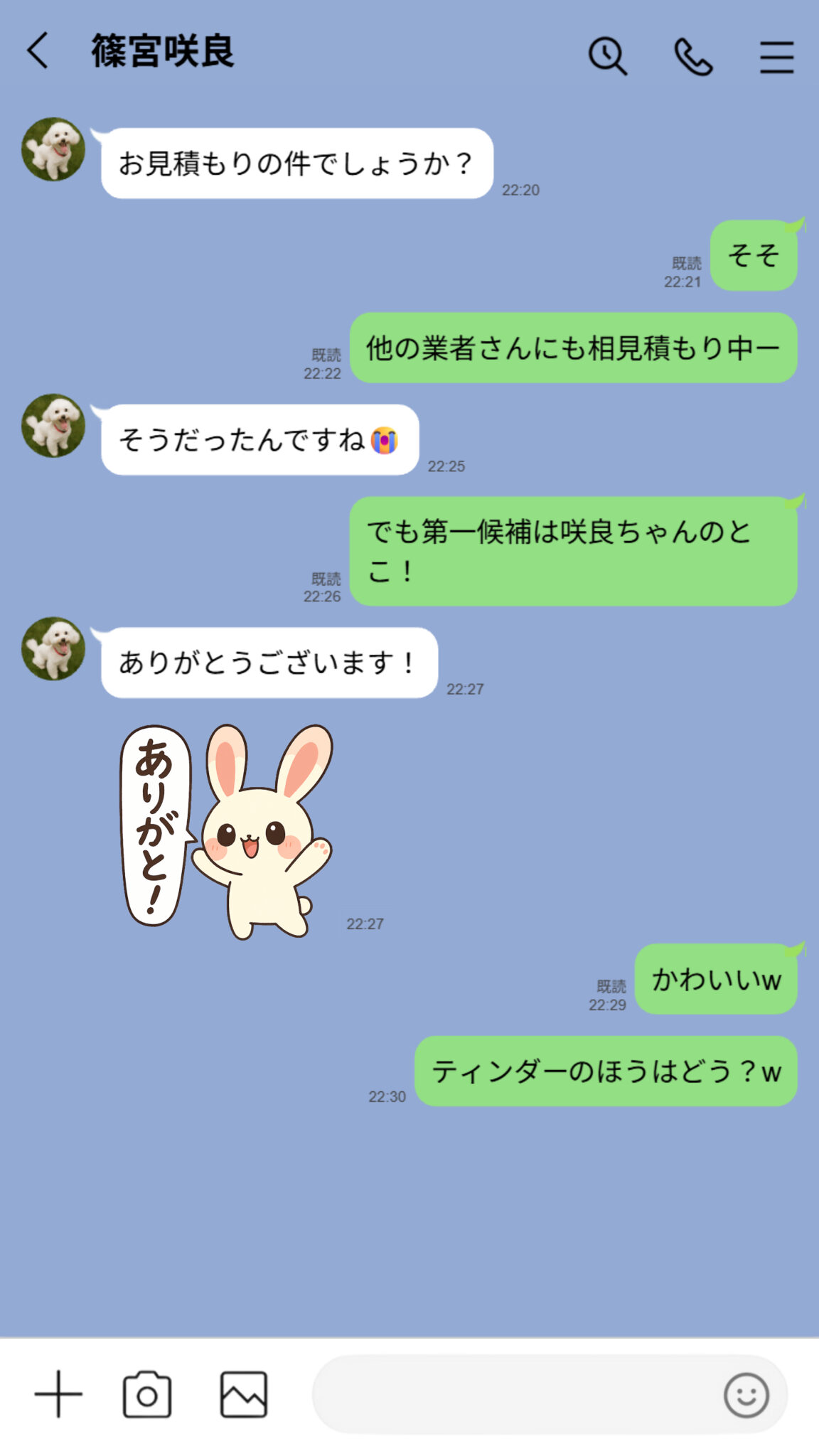Tap the message input field
The height and width of the screenshot is (1456, 819).
click(512, 1394)
